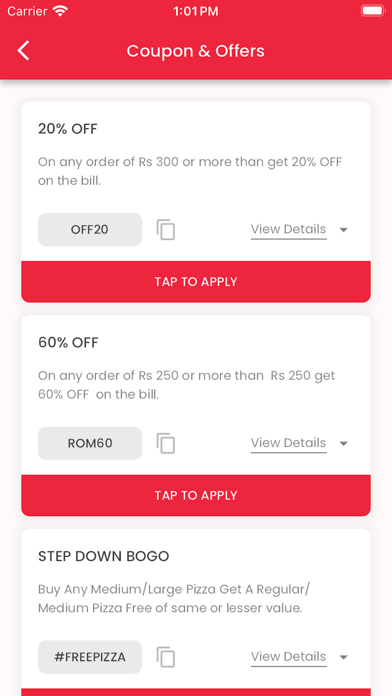Screen dimensions: 392x696
Task: Go back from Coupon & Offers
Action: click(x=24, y=51)
